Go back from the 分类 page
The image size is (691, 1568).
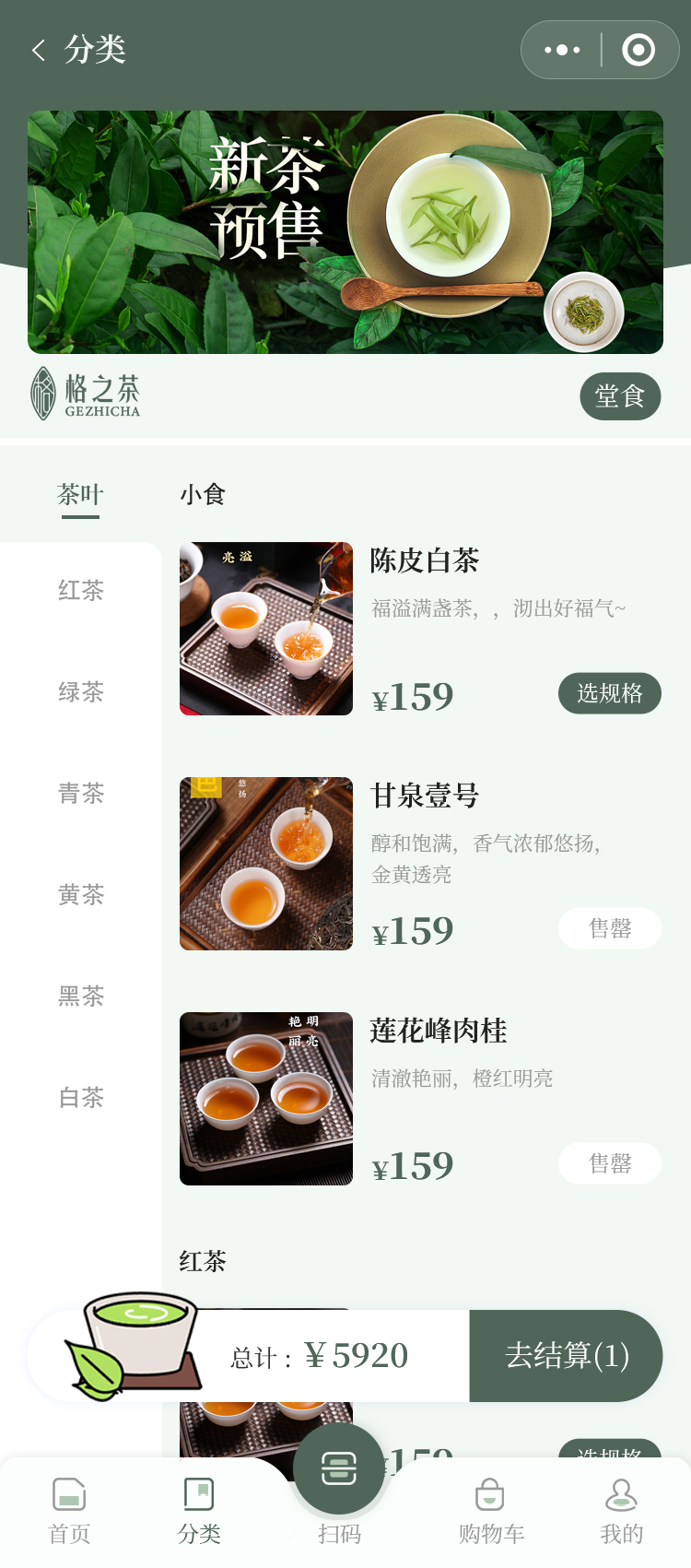click(39, 50)
